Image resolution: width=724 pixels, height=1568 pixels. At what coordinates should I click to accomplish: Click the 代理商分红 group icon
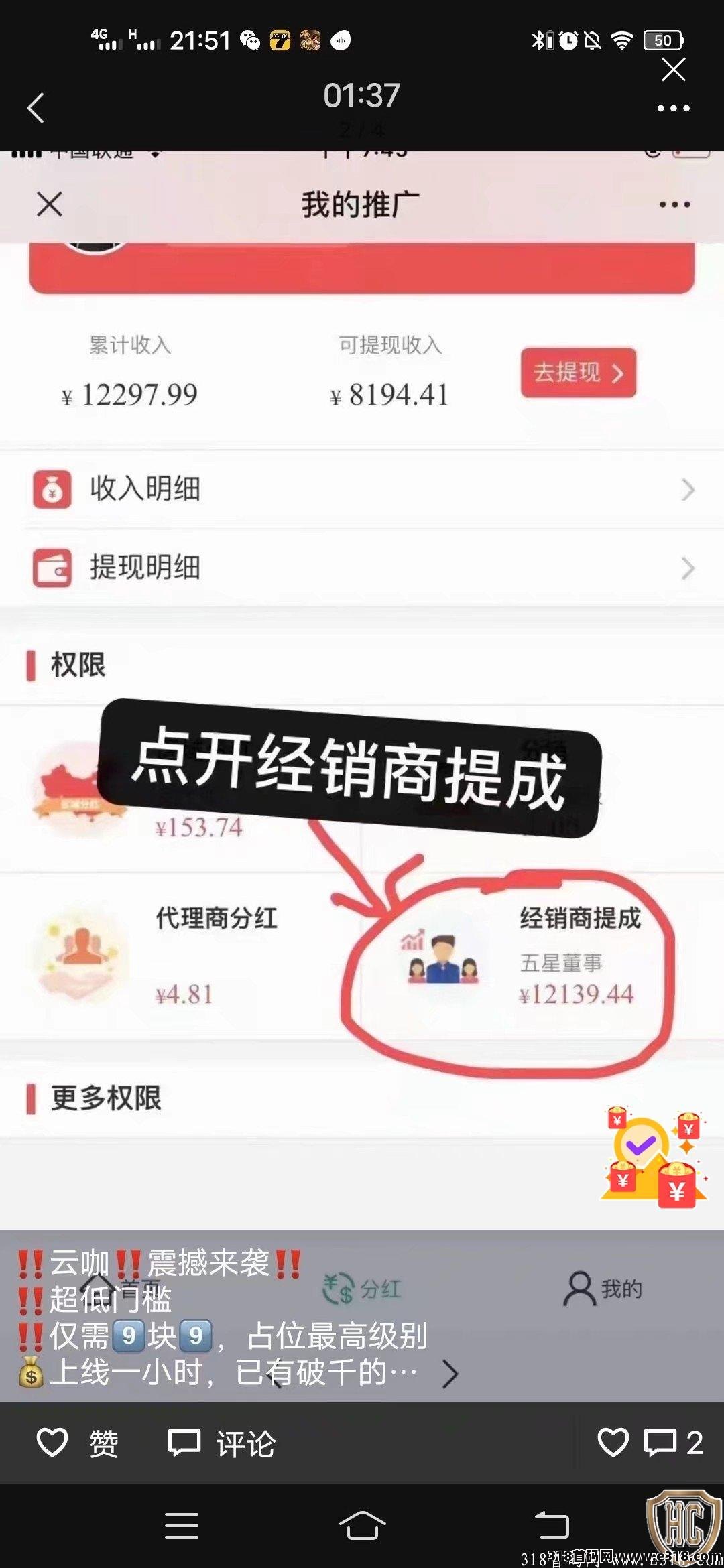tap(80, 957)
